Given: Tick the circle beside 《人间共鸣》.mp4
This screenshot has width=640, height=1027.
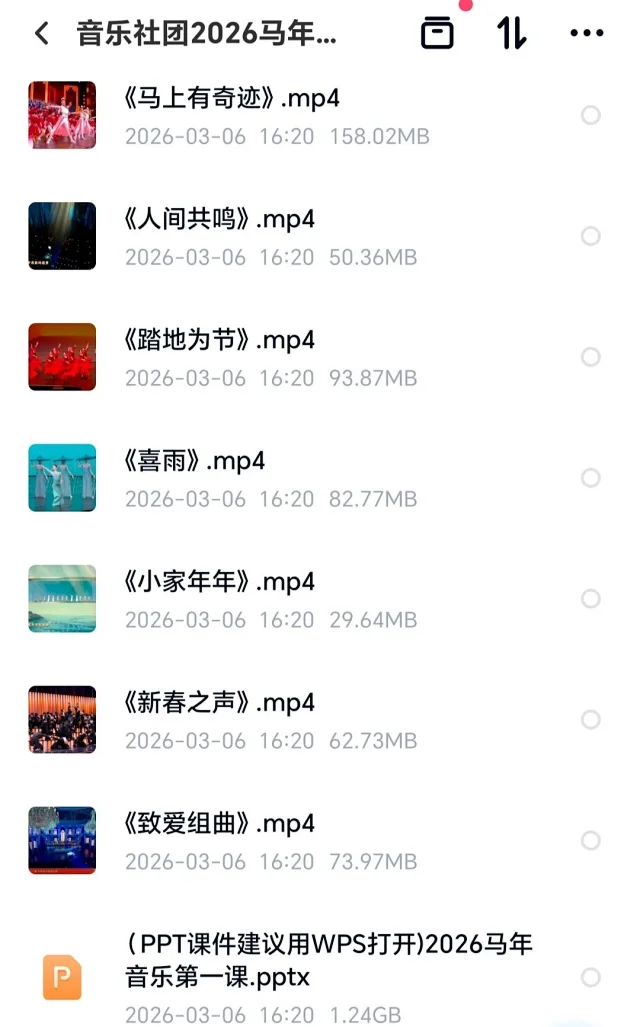Looking at the screenshot, I should coord(591,236).
